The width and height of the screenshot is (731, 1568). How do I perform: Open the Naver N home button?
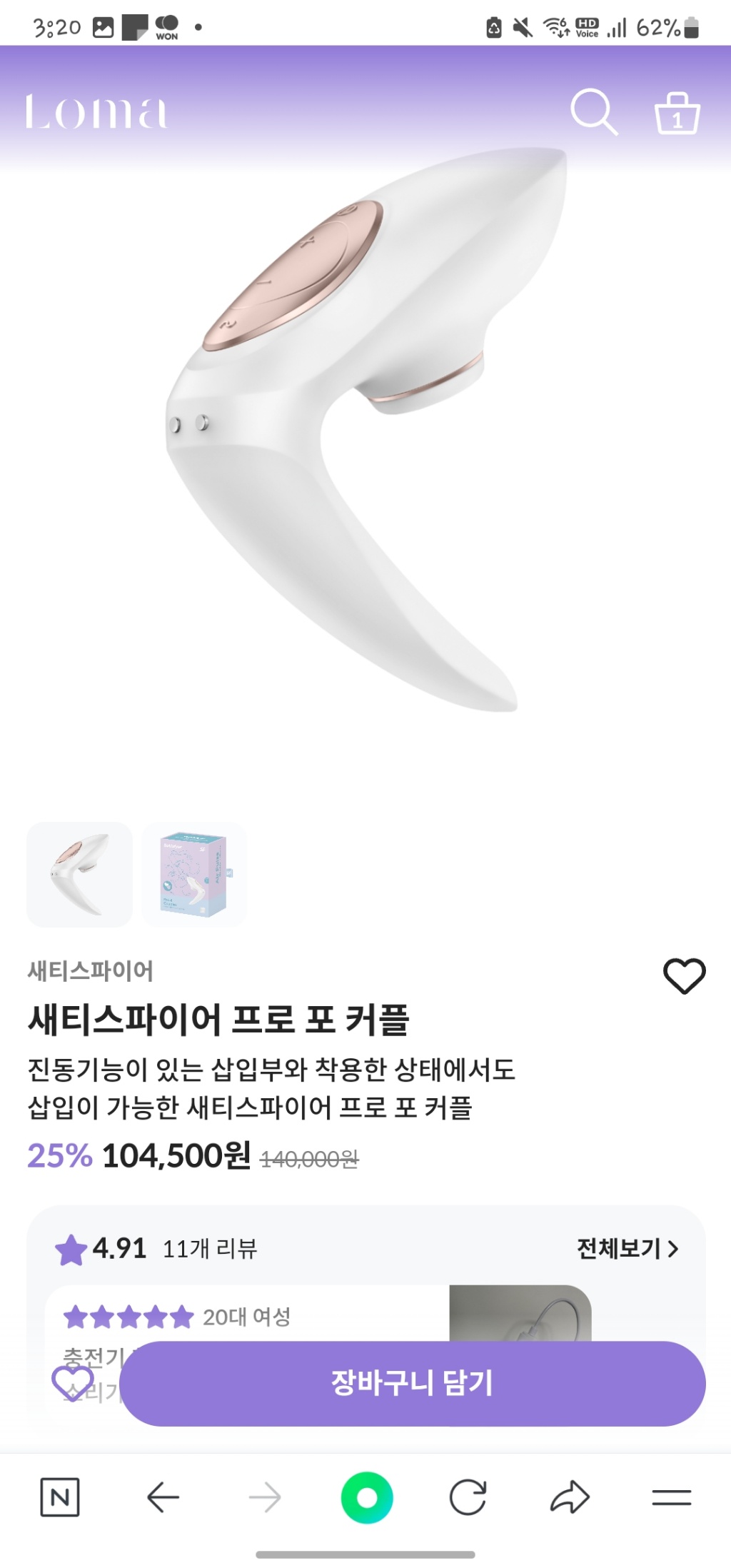tap(60, 1497)
